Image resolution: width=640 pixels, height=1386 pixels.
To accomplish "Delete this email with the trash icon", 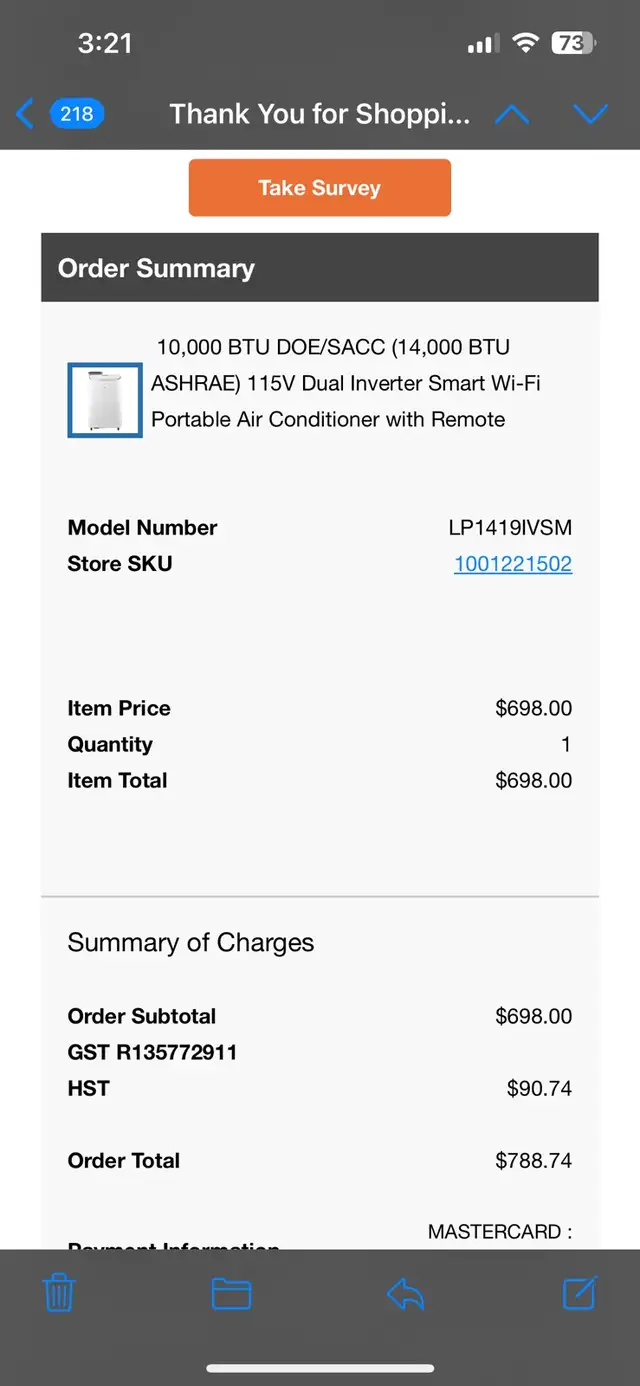I will pos(59,1294).
